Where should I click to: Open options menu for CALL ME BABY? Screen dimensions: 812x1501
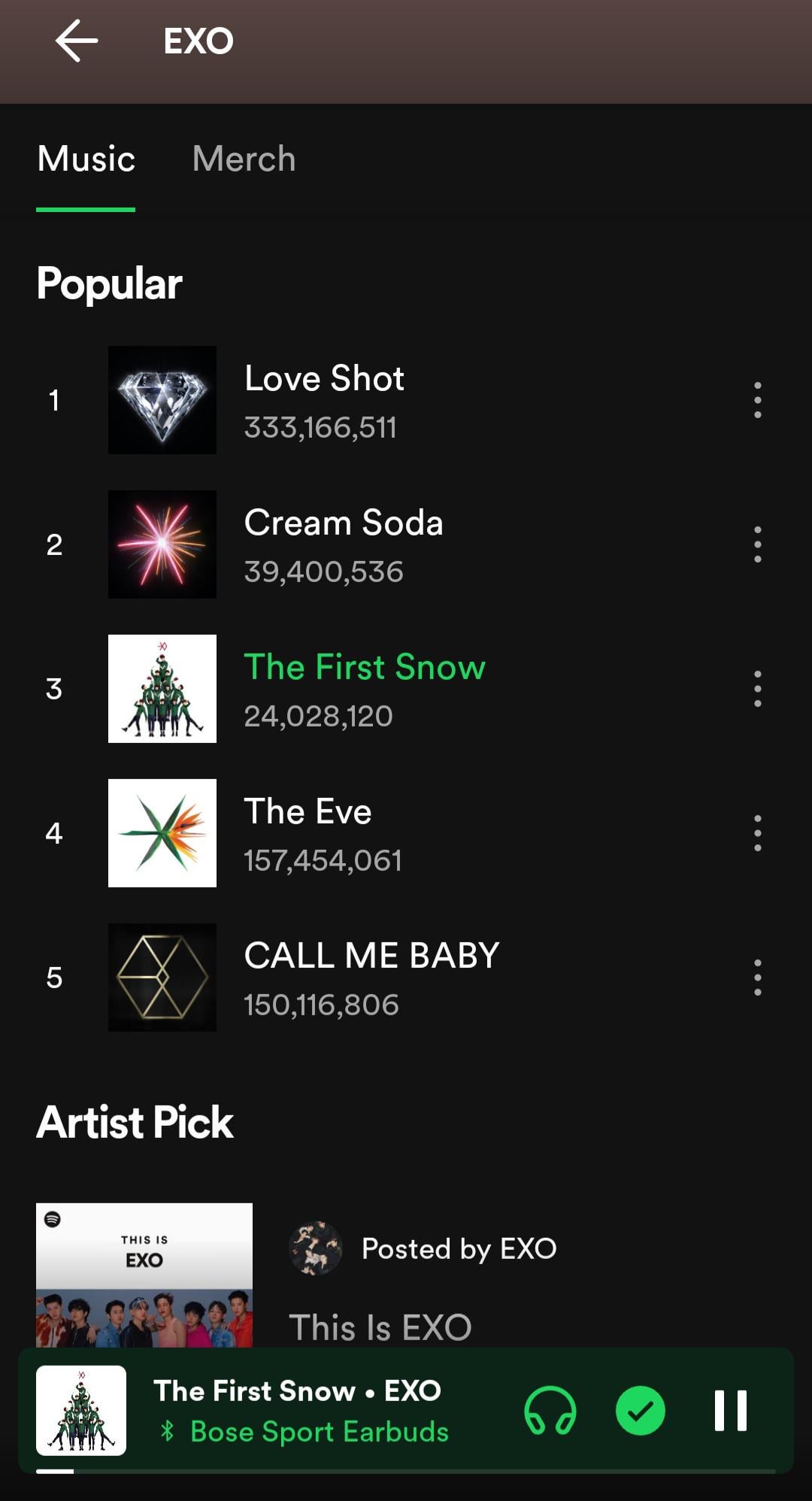[x=759, y=977]
